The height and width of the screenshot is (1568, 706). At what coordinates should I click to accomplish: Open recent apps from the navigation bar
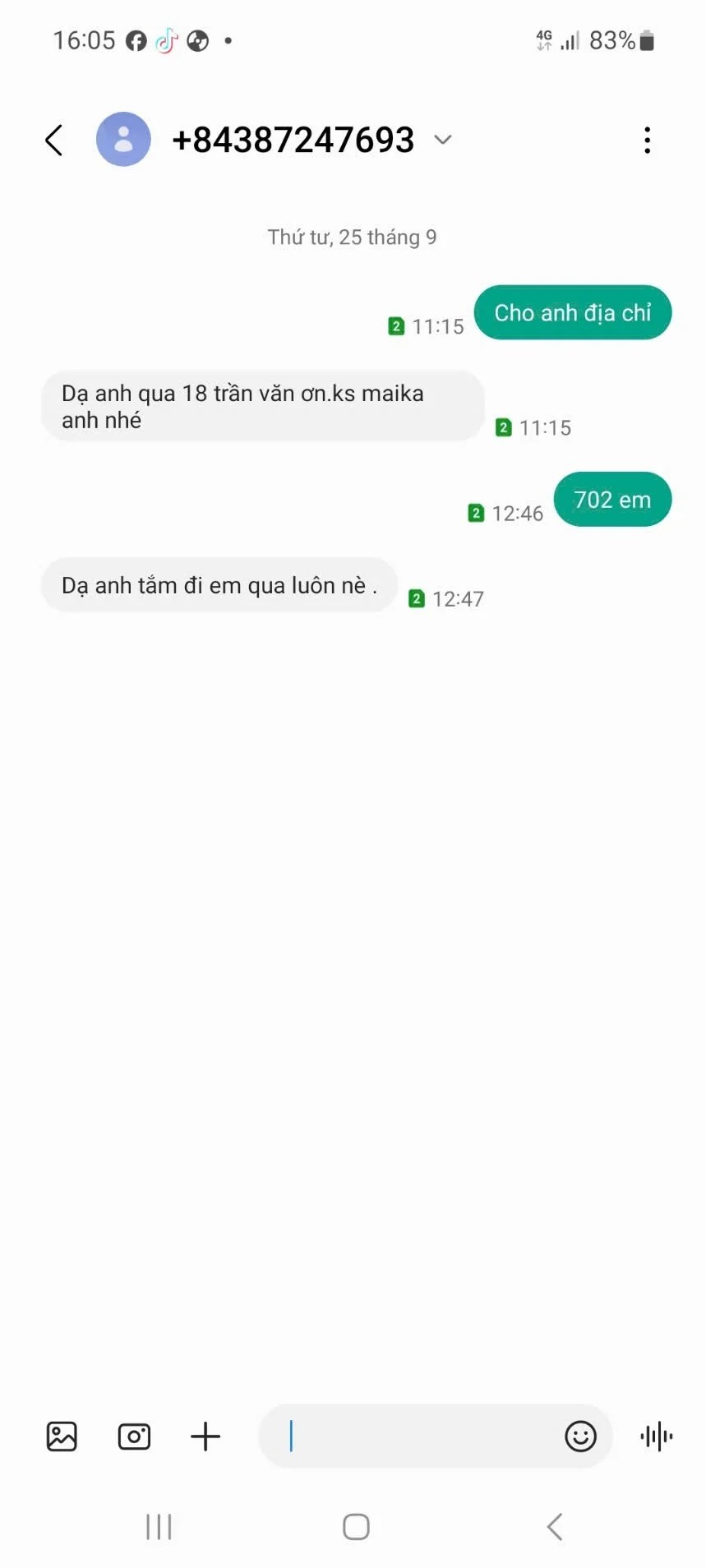point(159,1527)
